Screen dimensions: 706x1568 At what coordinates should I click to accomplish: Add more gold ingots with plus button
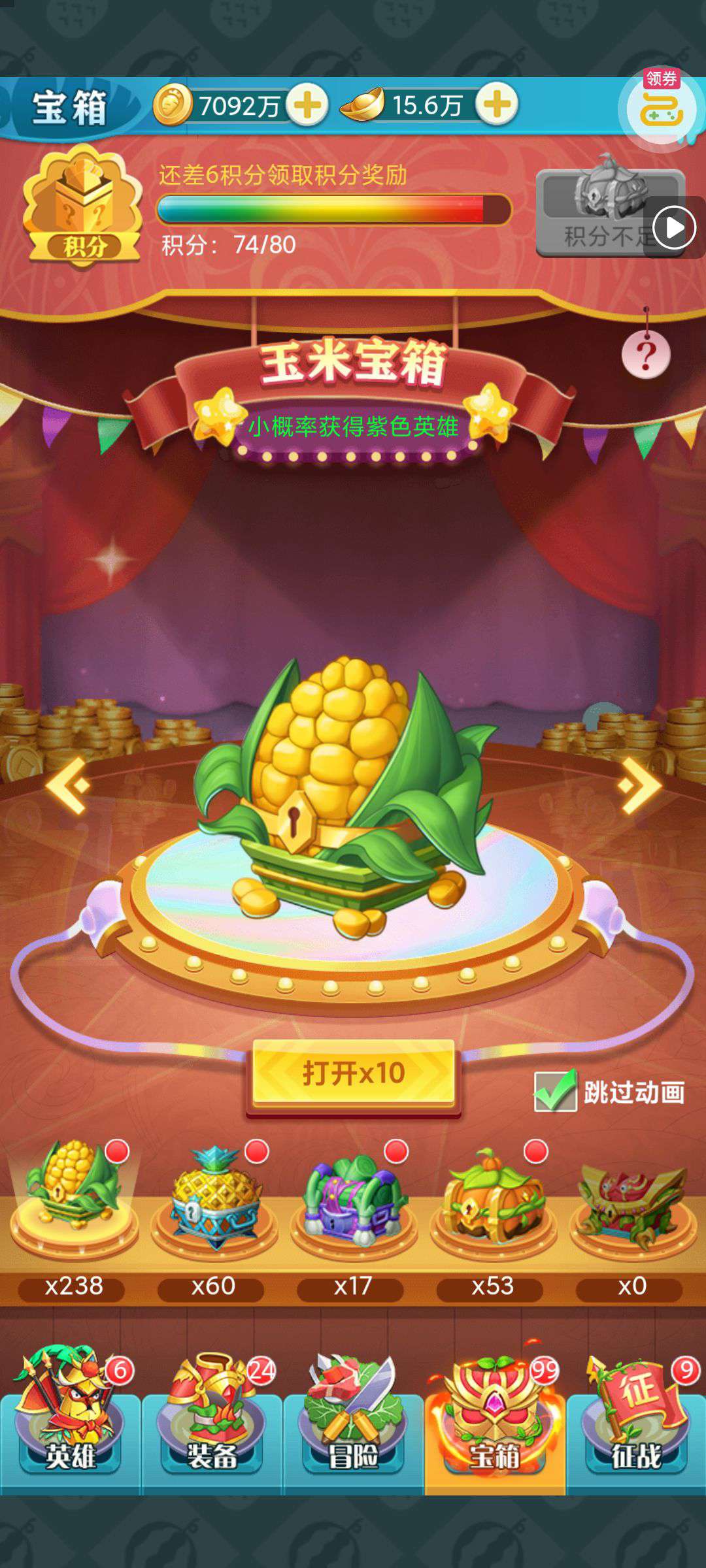pos(497,105)
